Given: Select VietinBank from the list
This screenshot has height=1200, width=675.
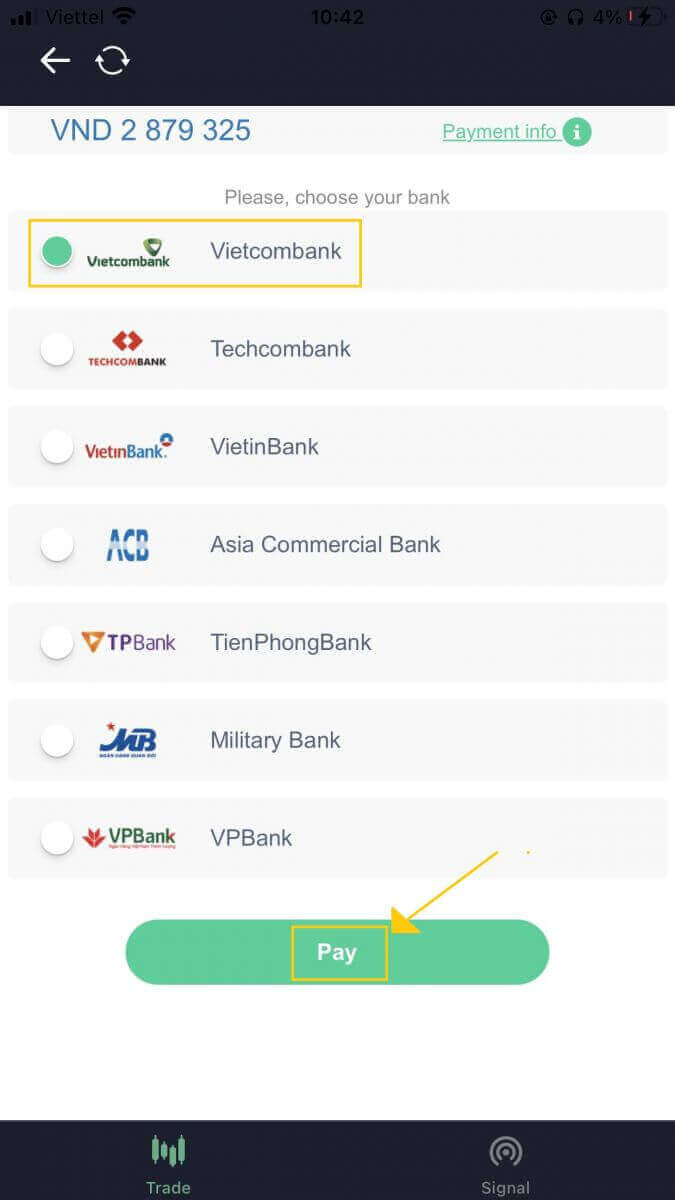Looking at the screenshot, I should (x=58, y=447).
